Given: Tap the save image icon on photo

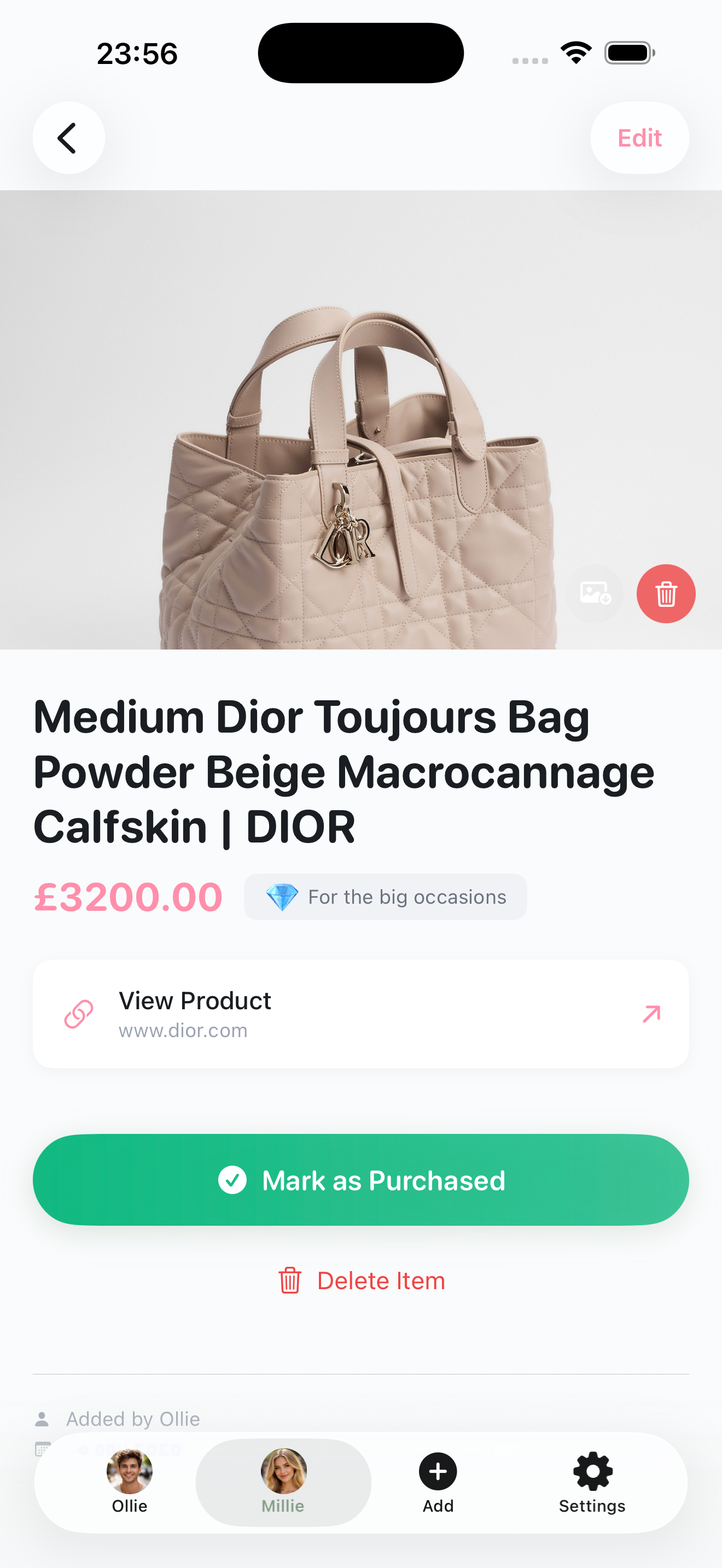Looking at the screenshot, I should point(594,594).
